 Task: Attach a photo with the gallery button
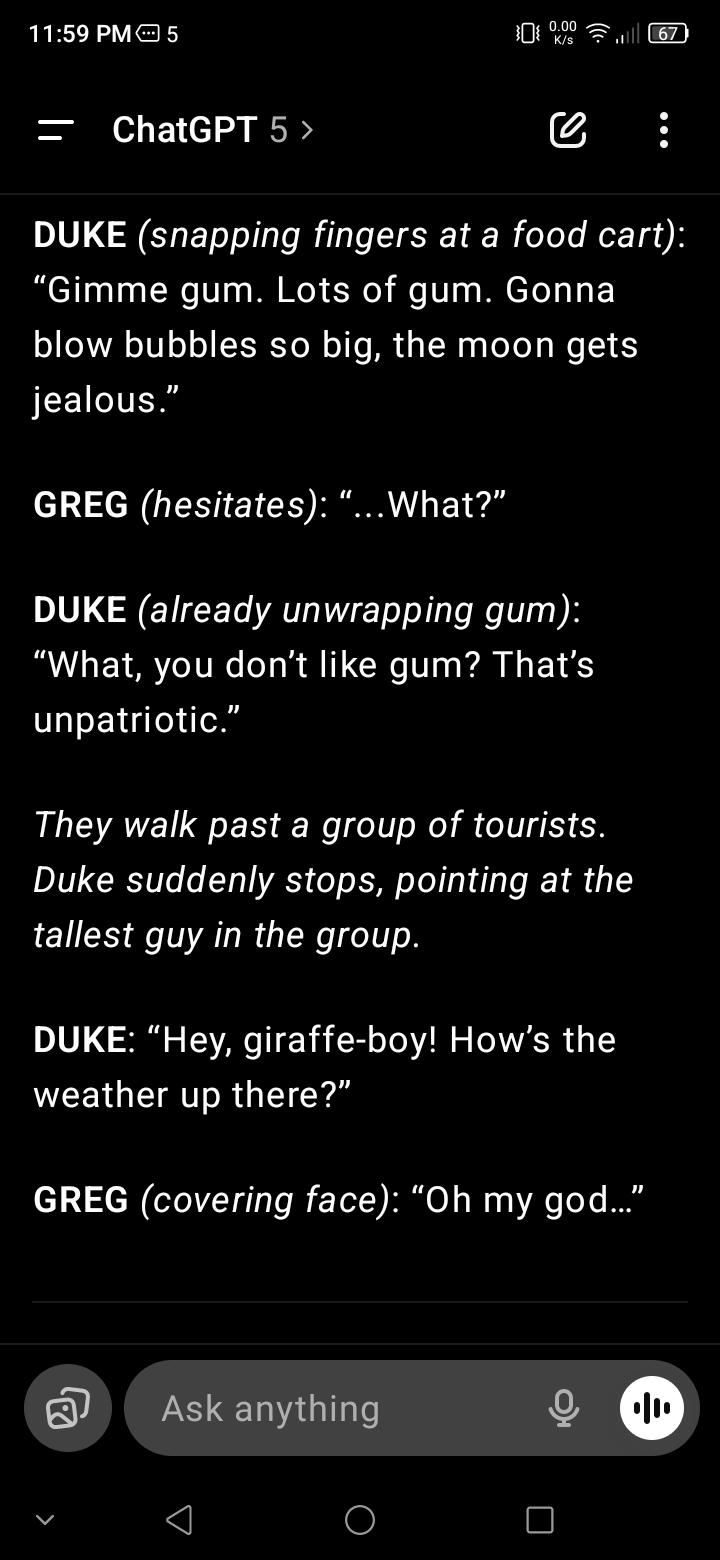68,1408
